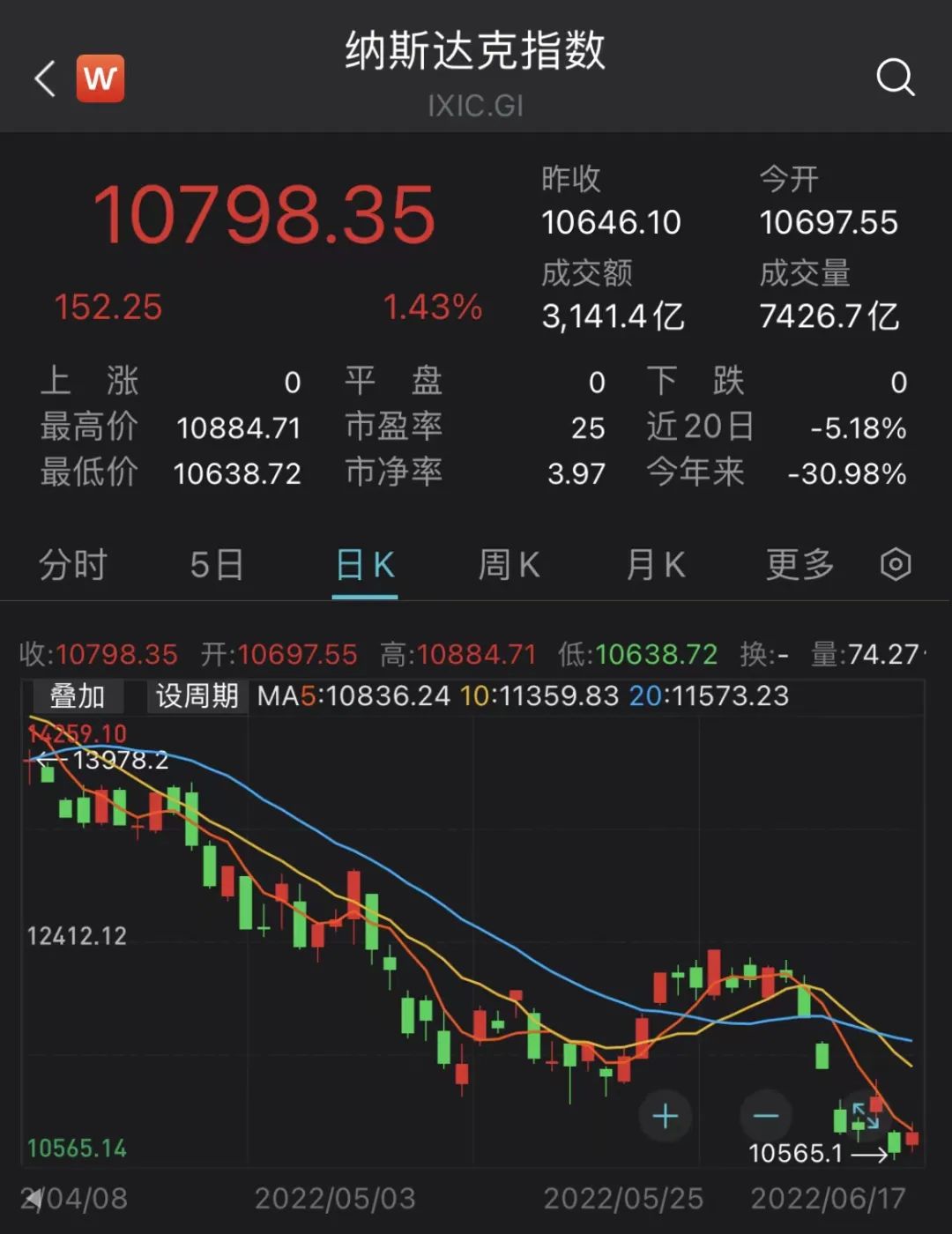Go back using the left arrow icon
Screen dimensions: 952x1234
coord(45,78)
